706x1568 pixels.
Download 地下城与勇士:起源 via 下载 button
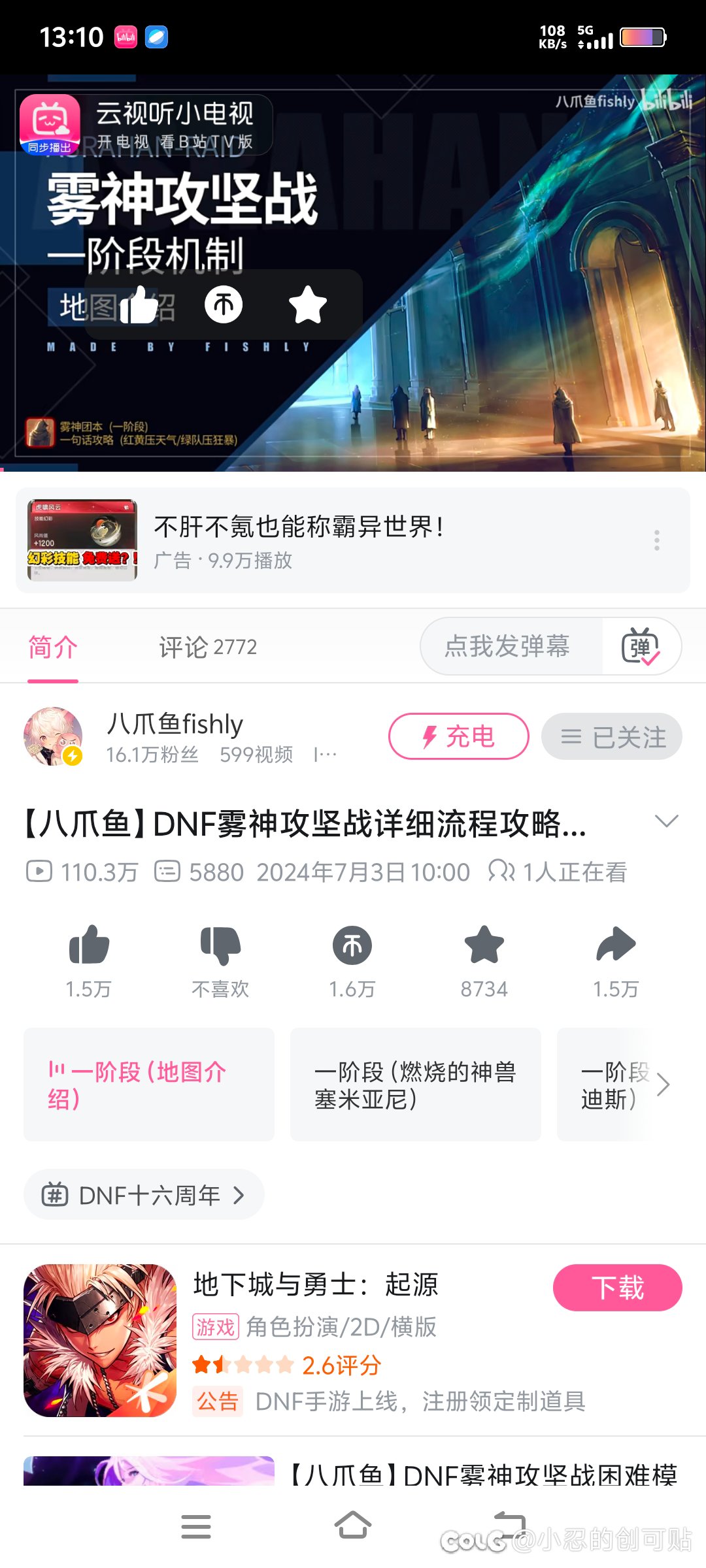[617, 1288]
